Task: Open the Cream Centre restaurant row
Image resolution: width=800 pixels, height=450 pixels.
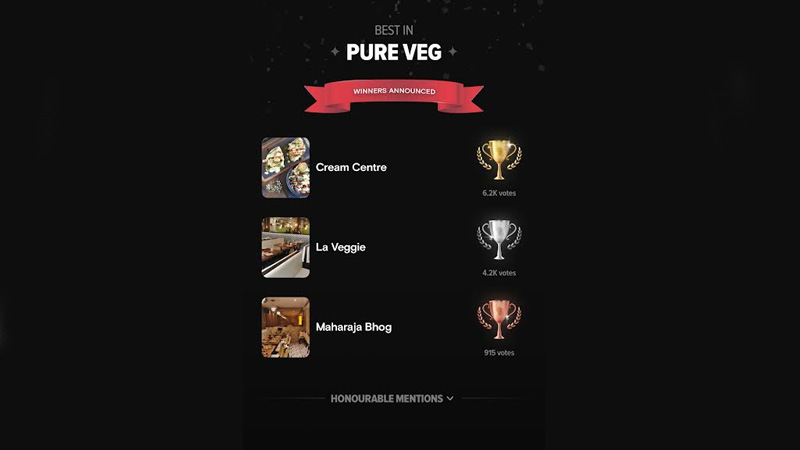Action: tap(351, 167)
